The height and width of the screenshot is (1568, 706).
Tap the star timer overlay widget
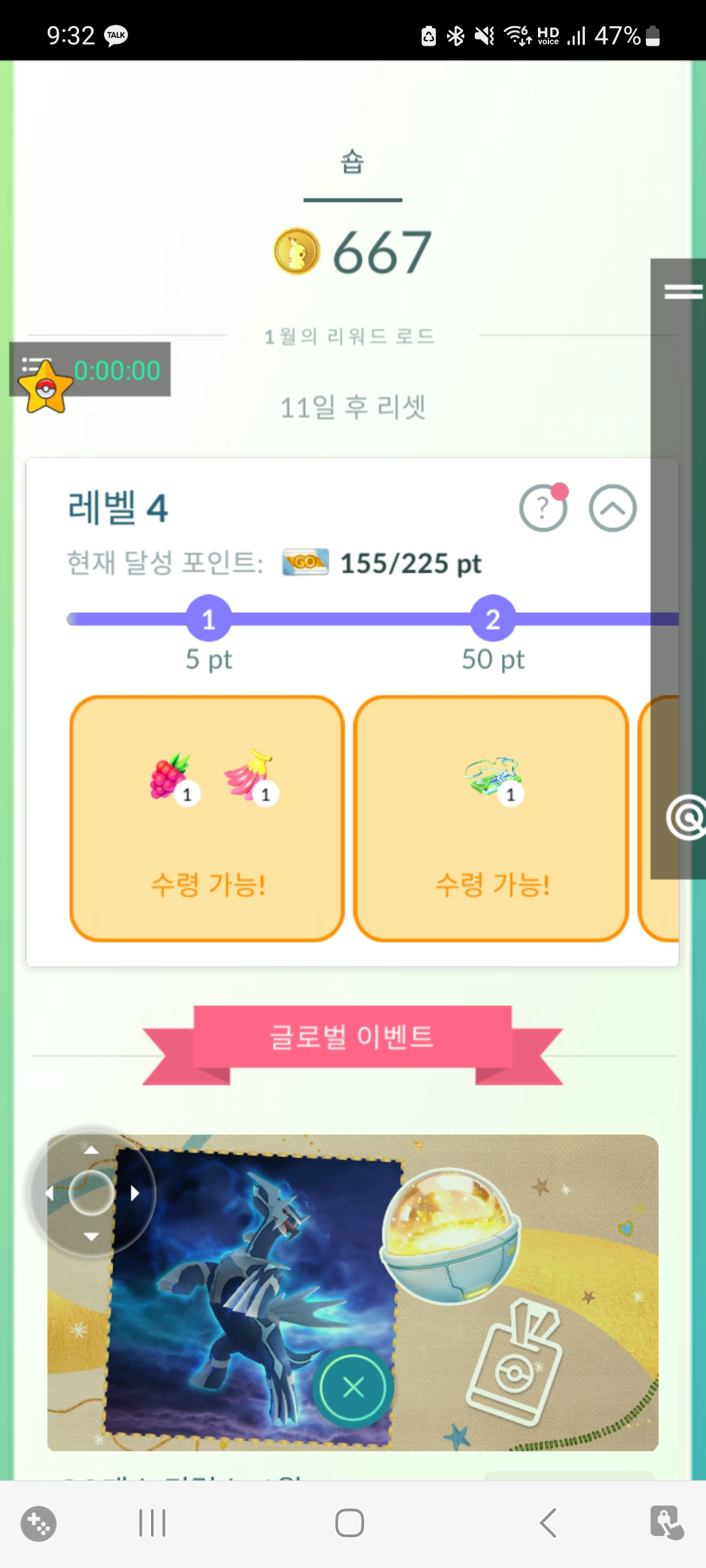[x=46, y=387]
